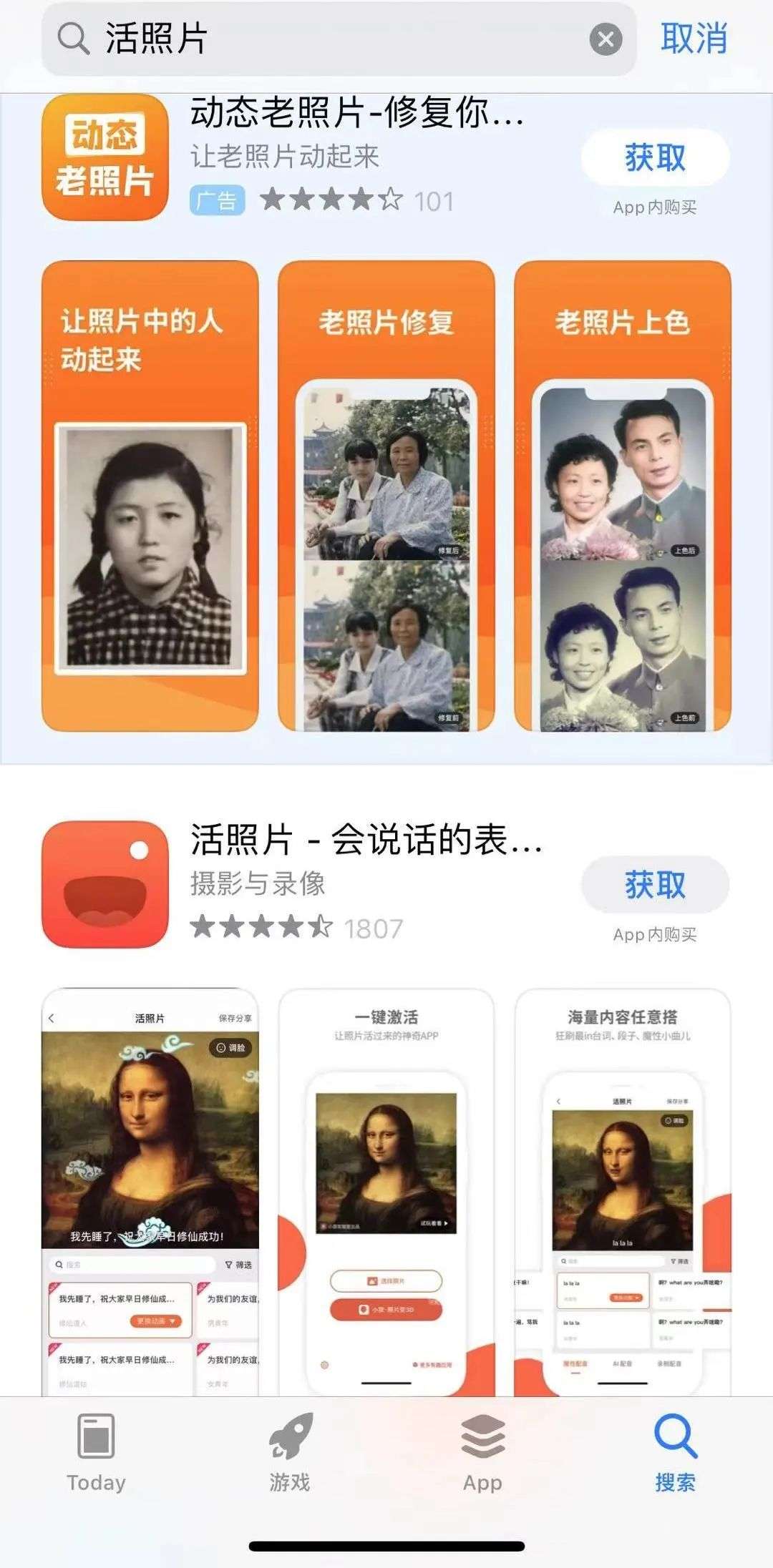View the 海量内容任意搭 screenshot

point(623,1191)
